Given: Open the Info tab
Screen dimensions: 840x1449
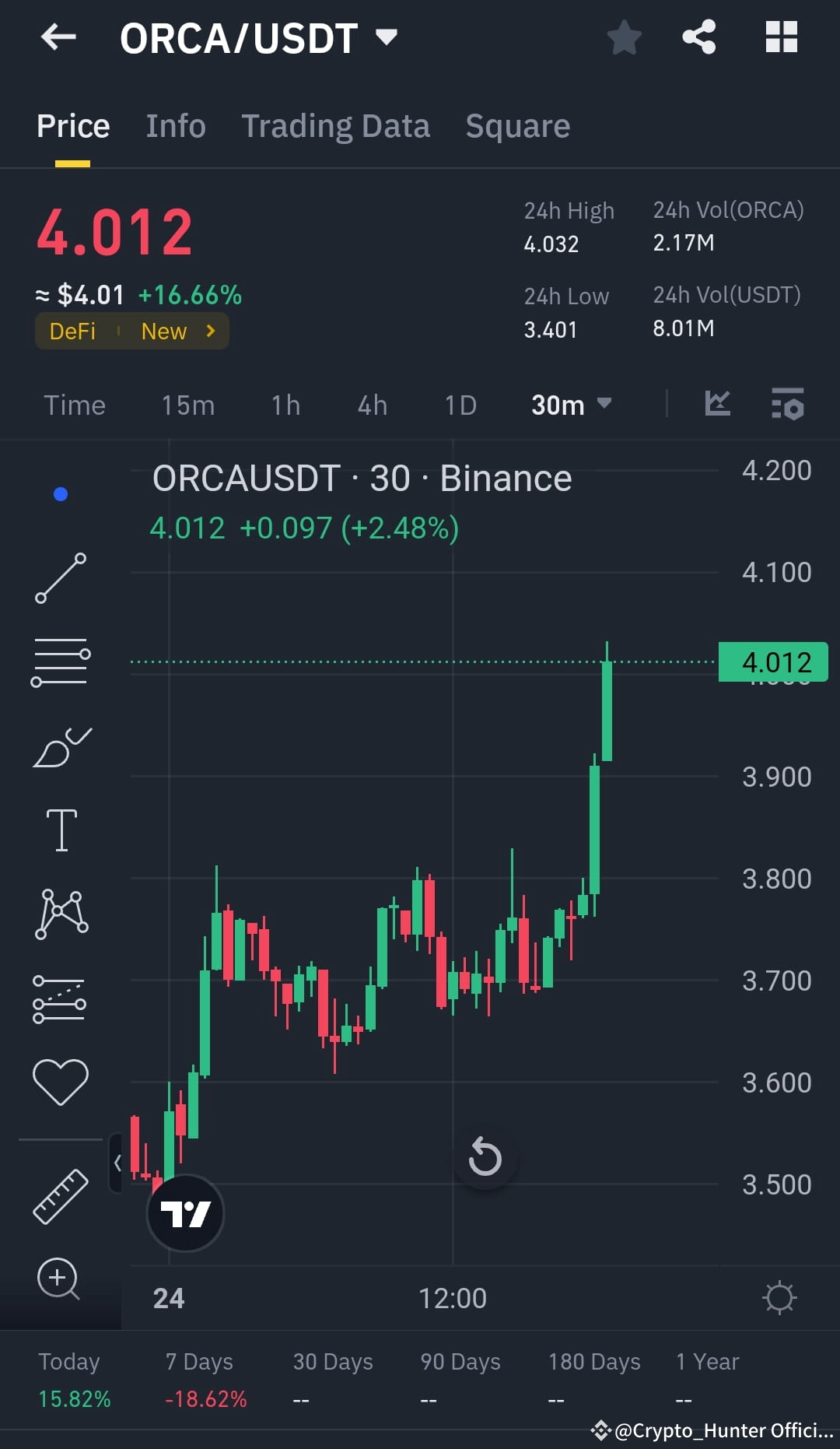Looking at the screenshot, I should (x=175, y=125).
